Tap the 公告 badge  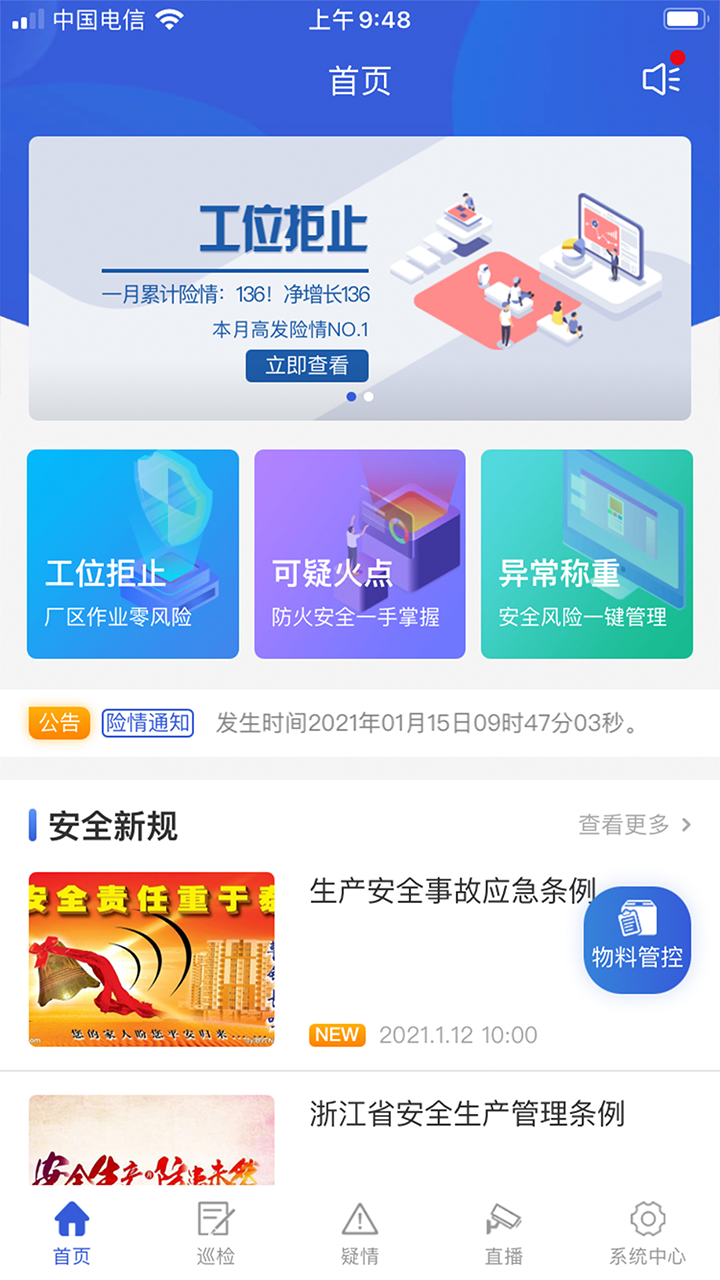click(x=59, y=723)
